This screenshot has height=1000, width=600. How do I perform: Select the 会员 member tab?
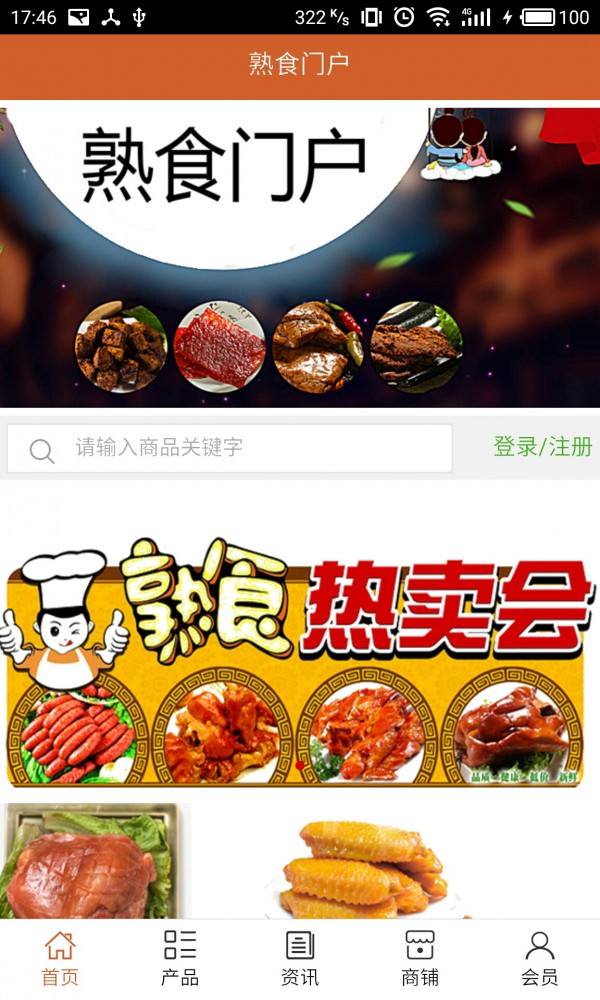coord(540,958)
